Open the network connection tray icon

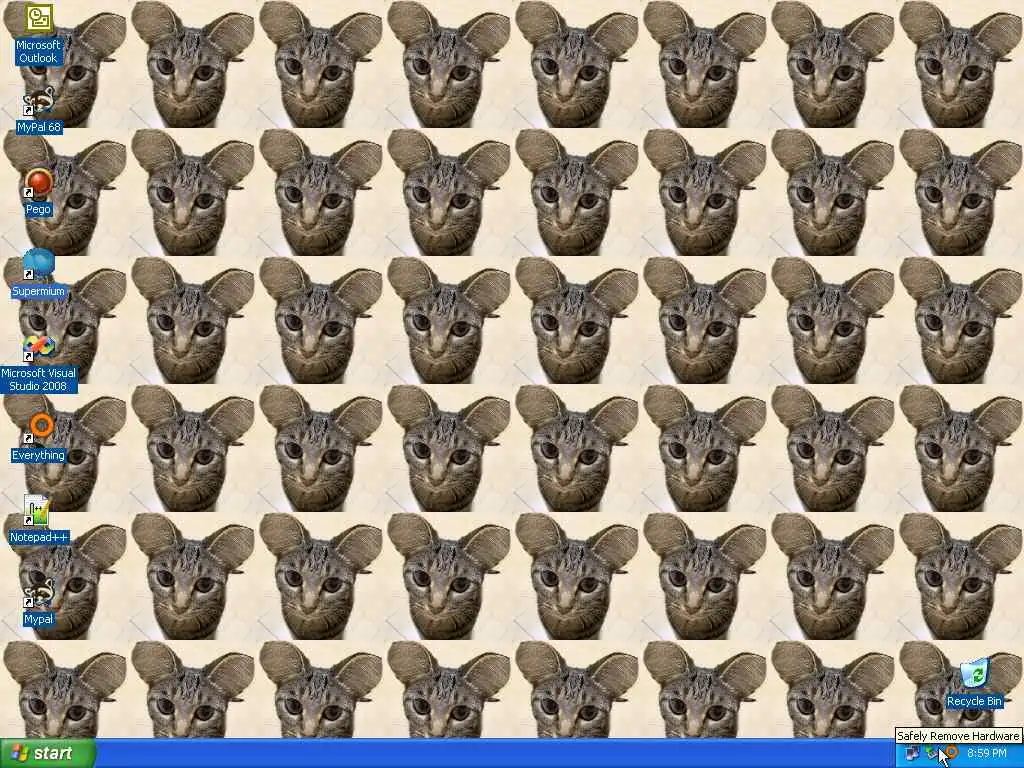[912, 753]
